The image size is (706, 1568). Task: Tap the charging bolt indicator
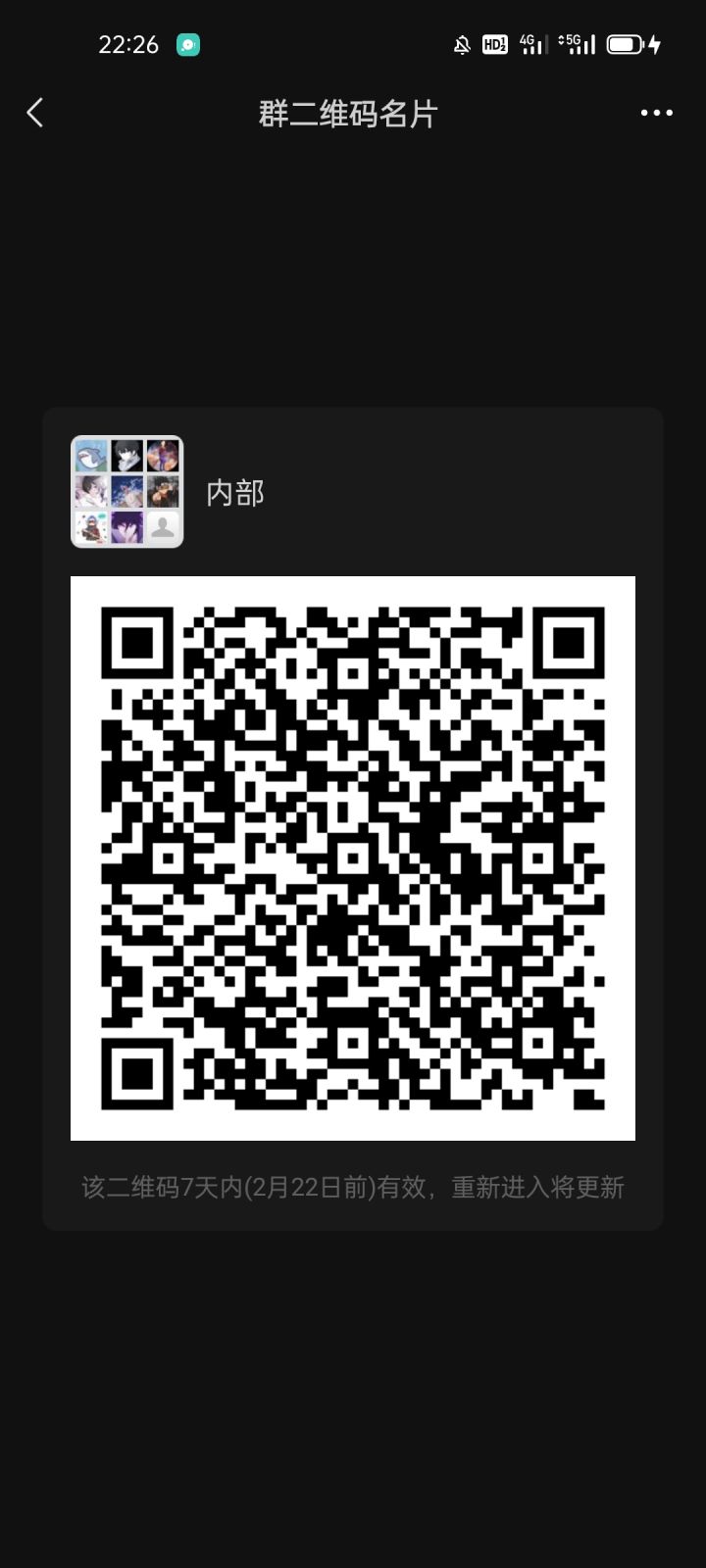click(x=653, y=44)
